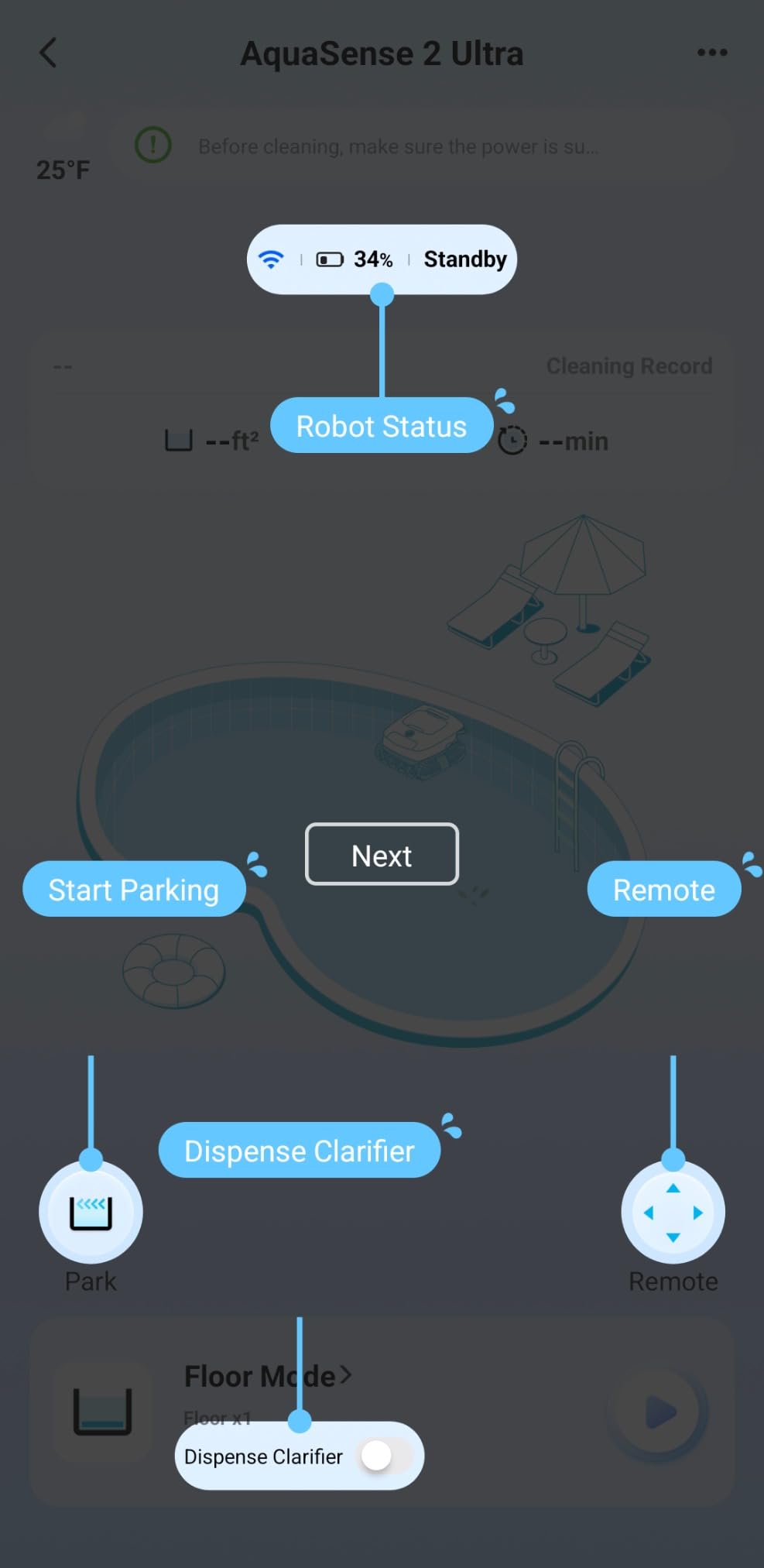Open the Floor Mode selector

coord(267,1376)
